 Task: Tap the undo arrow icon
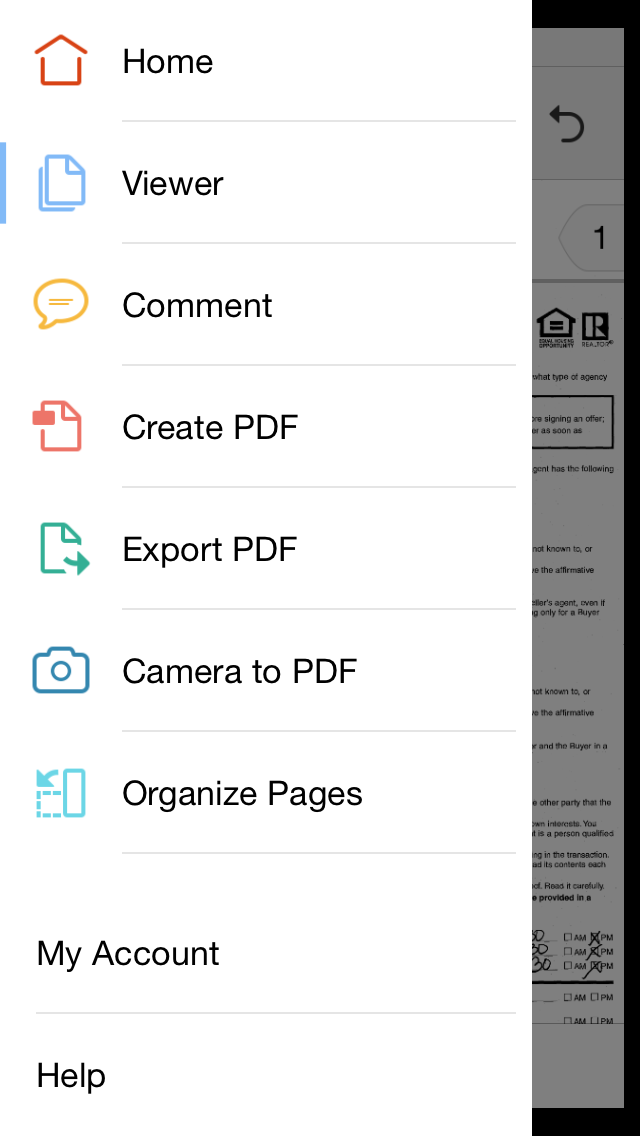[566, 124]
